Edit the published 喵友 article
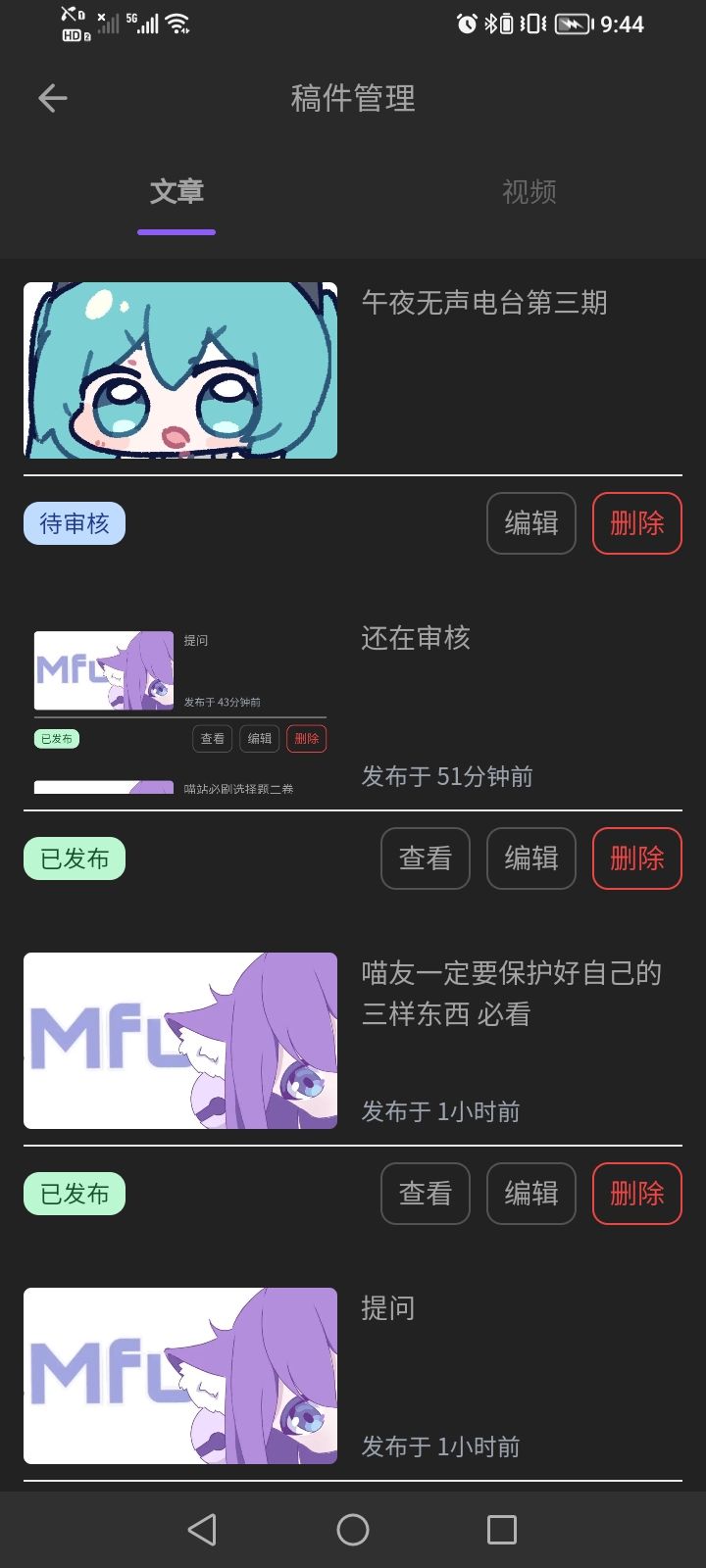 pyautogui.click(x=530, y=1194)
